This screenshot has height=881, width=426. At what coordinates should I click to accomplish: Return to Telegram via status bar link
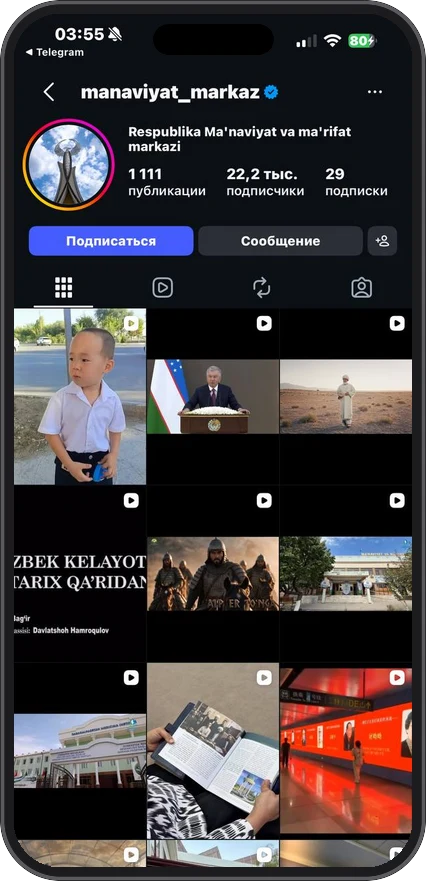55,52
